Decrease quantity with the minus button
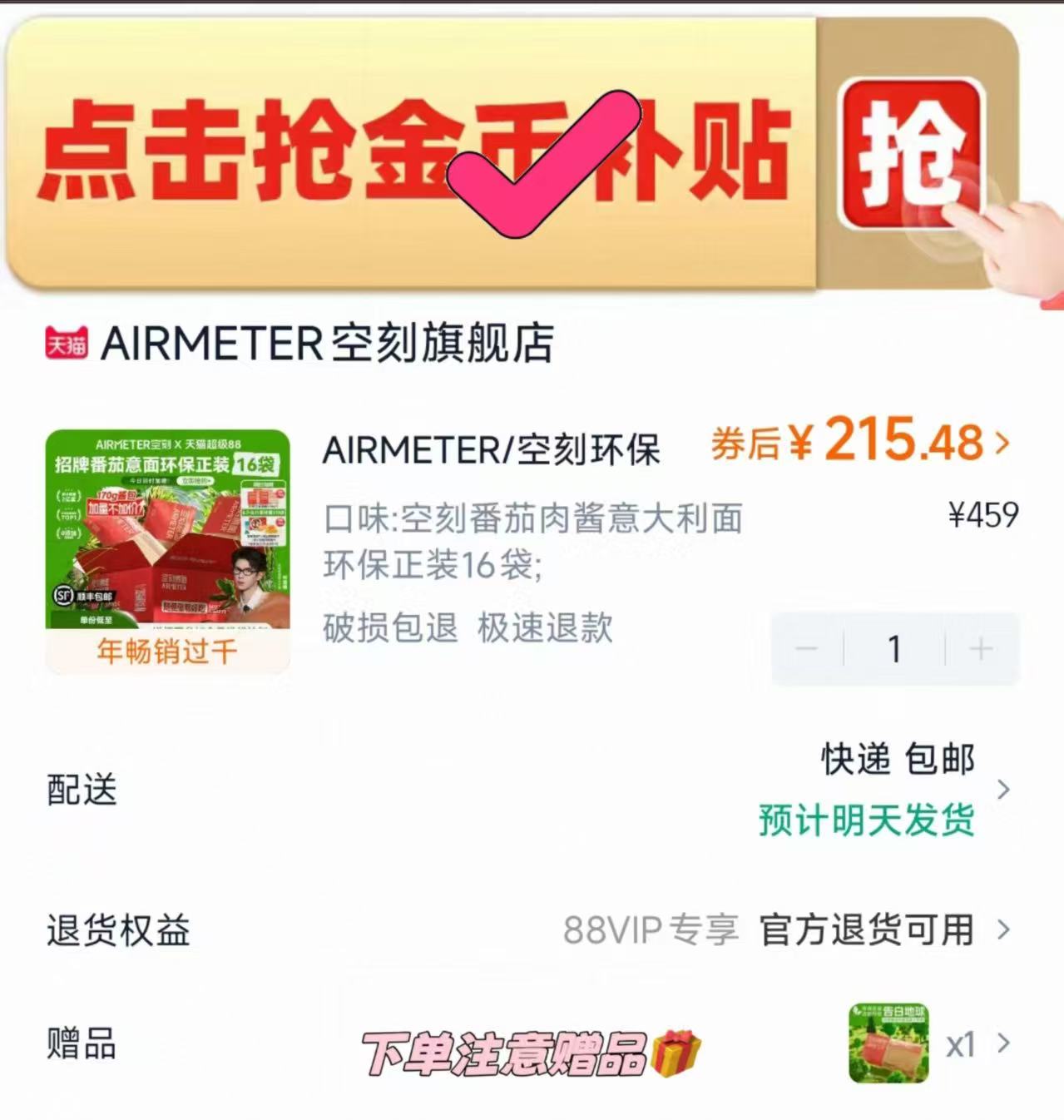Viewport: 1064px width, 1120px height. click(805, 650)
